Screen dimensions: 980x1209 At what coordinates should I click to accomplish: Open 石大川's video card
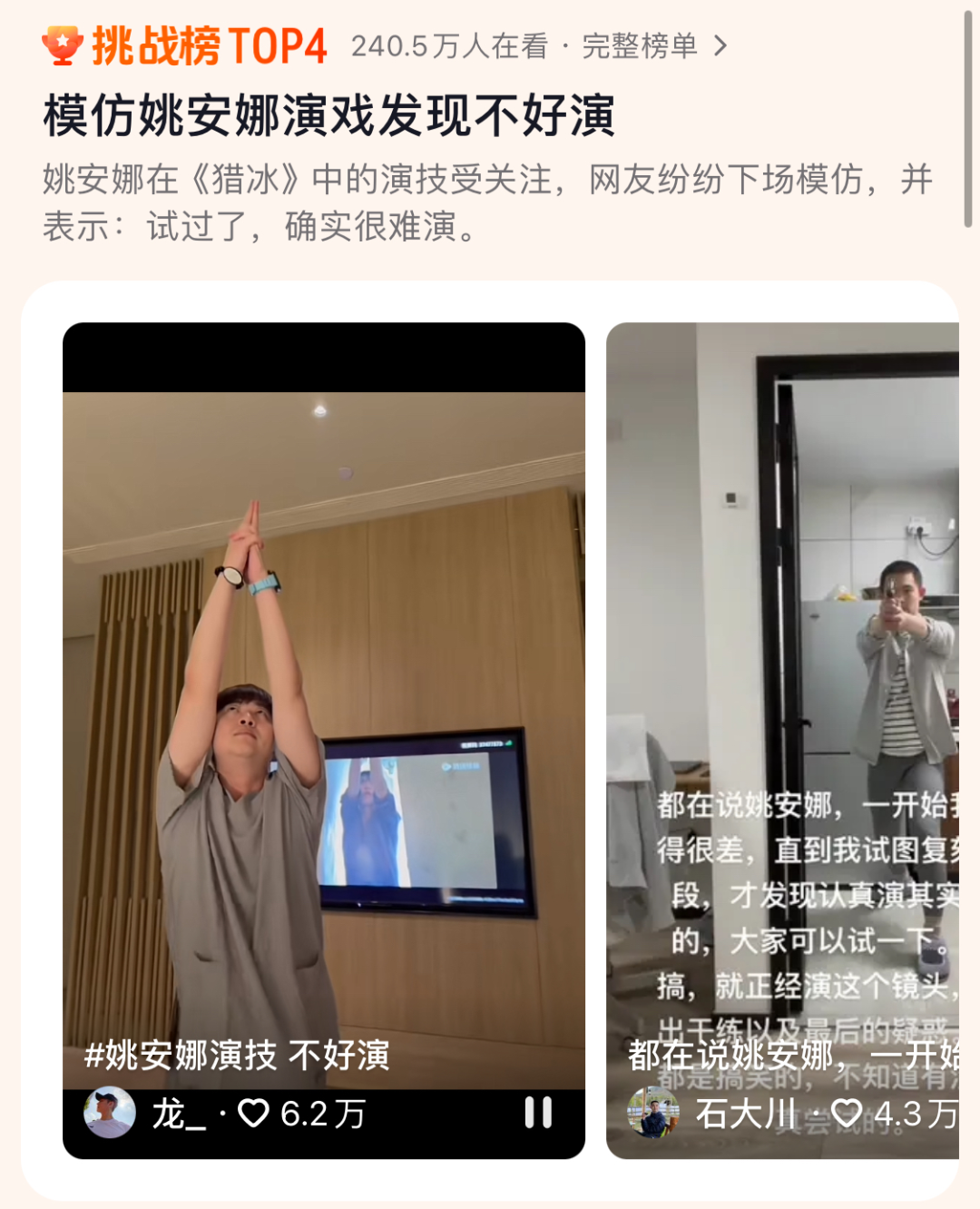click(x=782, y=740)
